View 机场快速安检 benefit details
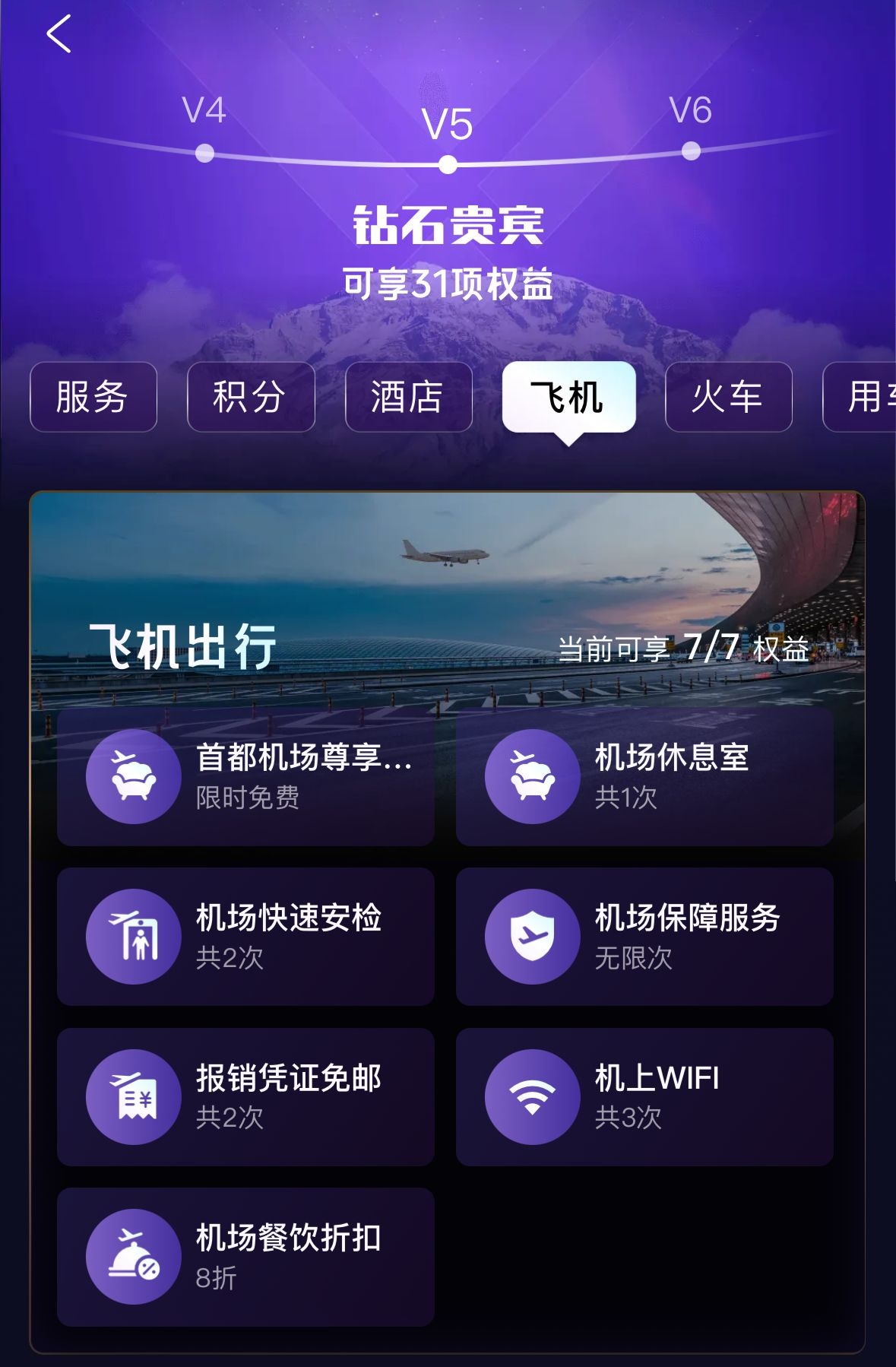896x1367 pixels. tap(245, 937)
